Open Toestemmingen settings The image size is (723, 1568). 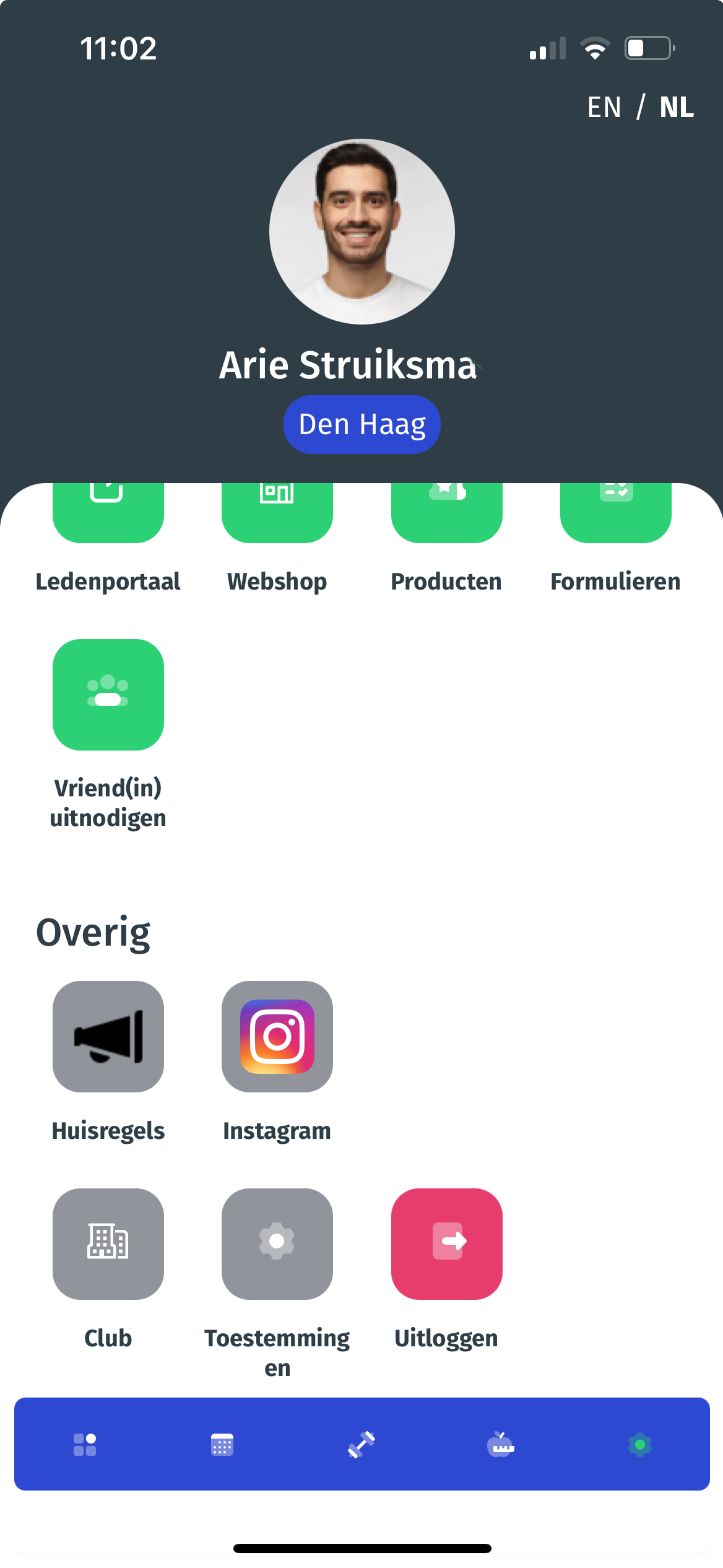277,1244
